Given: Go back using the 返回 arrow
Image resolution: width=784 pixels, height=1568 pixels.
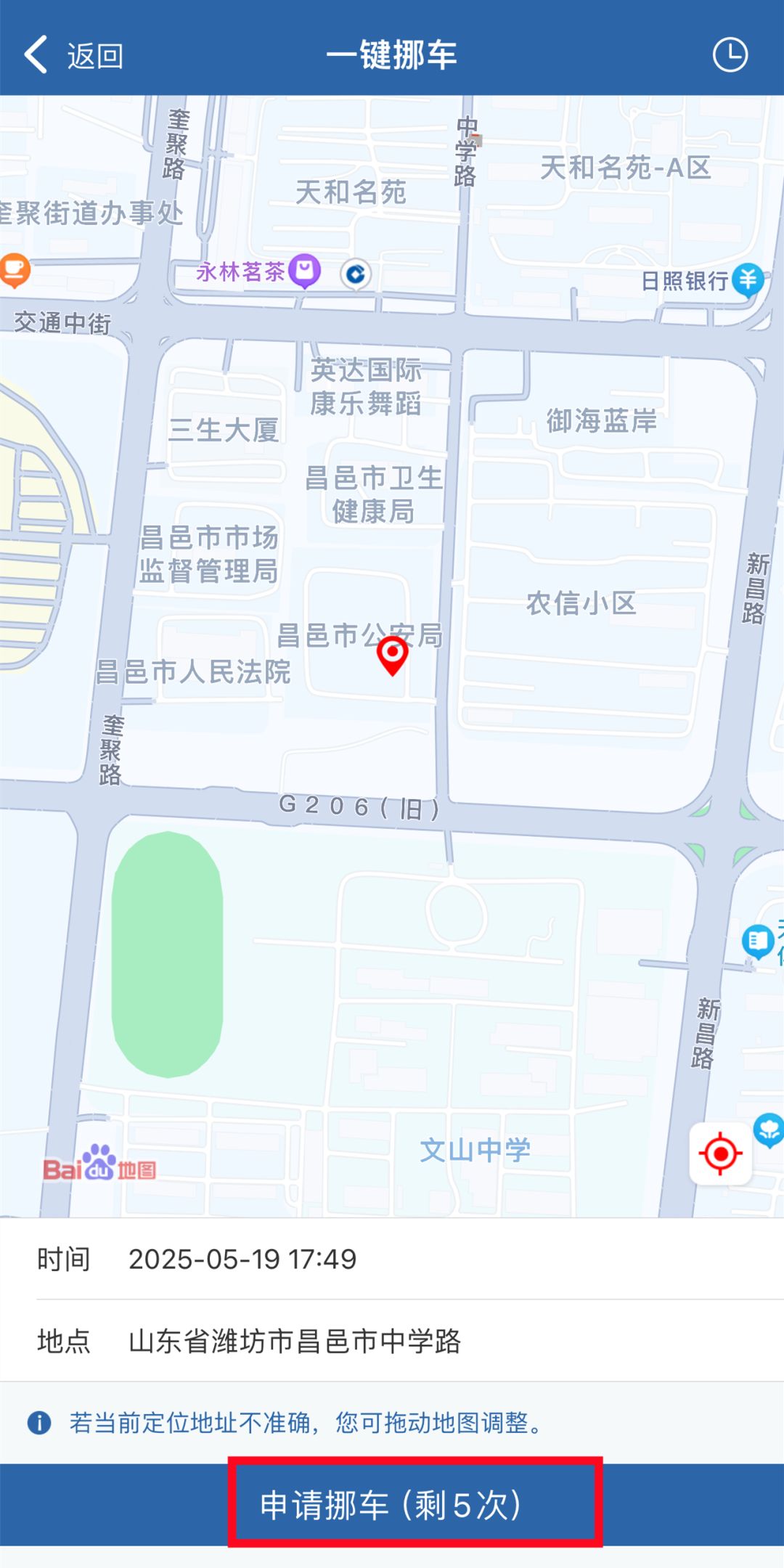Looking at the screenshot, I should (x=71, y=55).
